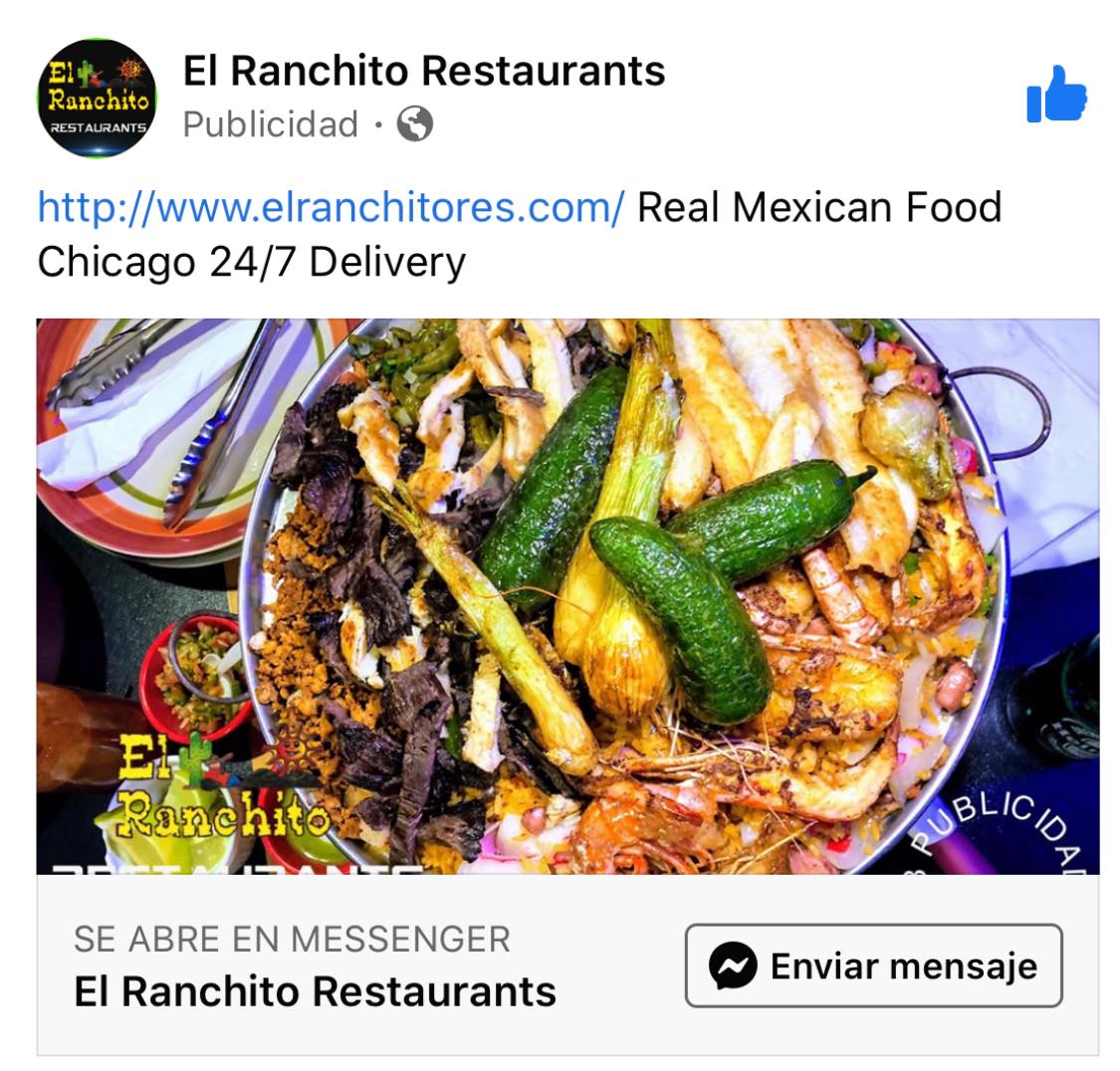Open the elranchitores.com link
This screenshot has width=1120, height=1071.
point(331,209)
